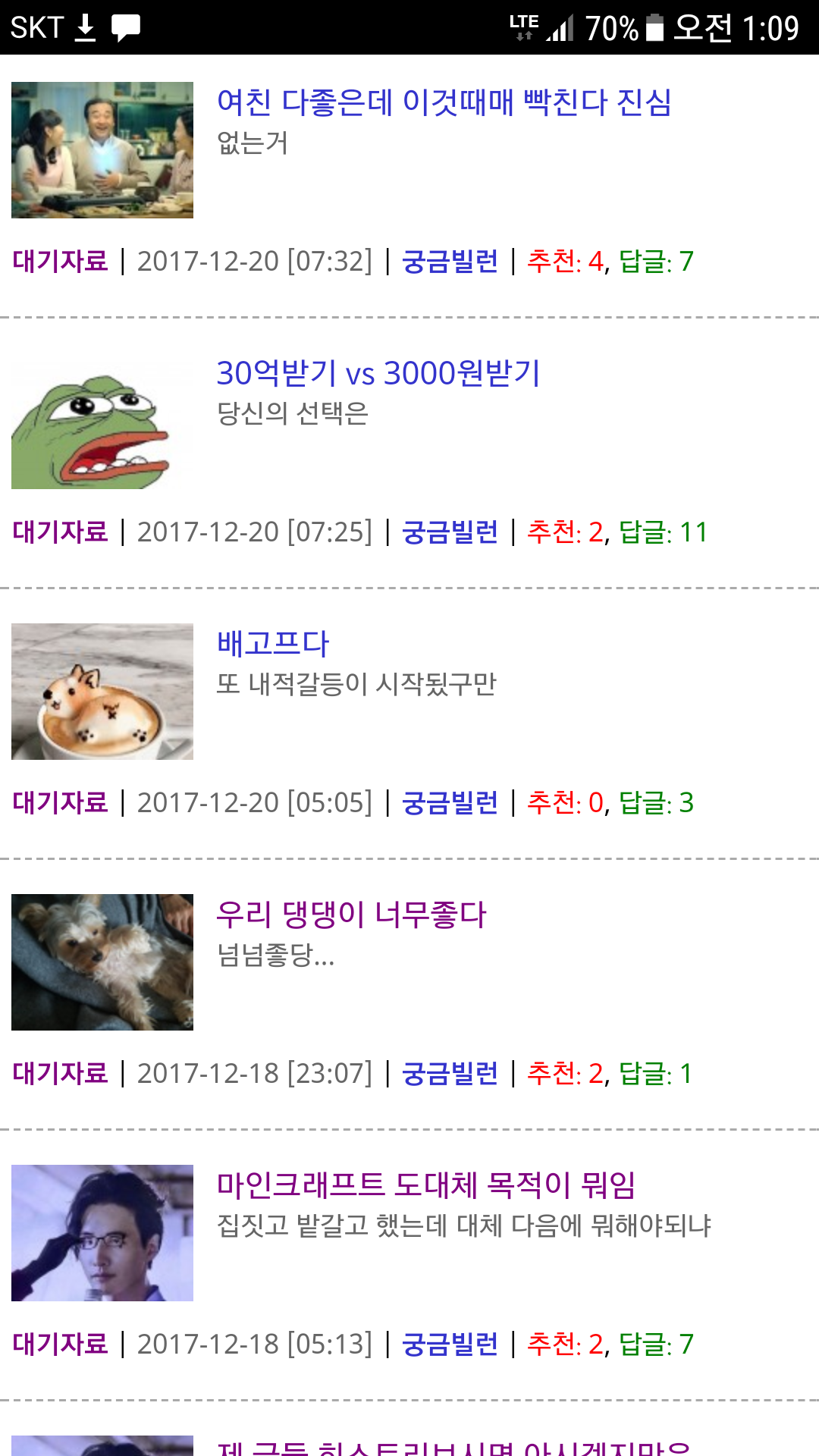The width and height of the screenshot is (819, 1456).
Task: Open the '배고프다' post title
Action: click(273, 643)
